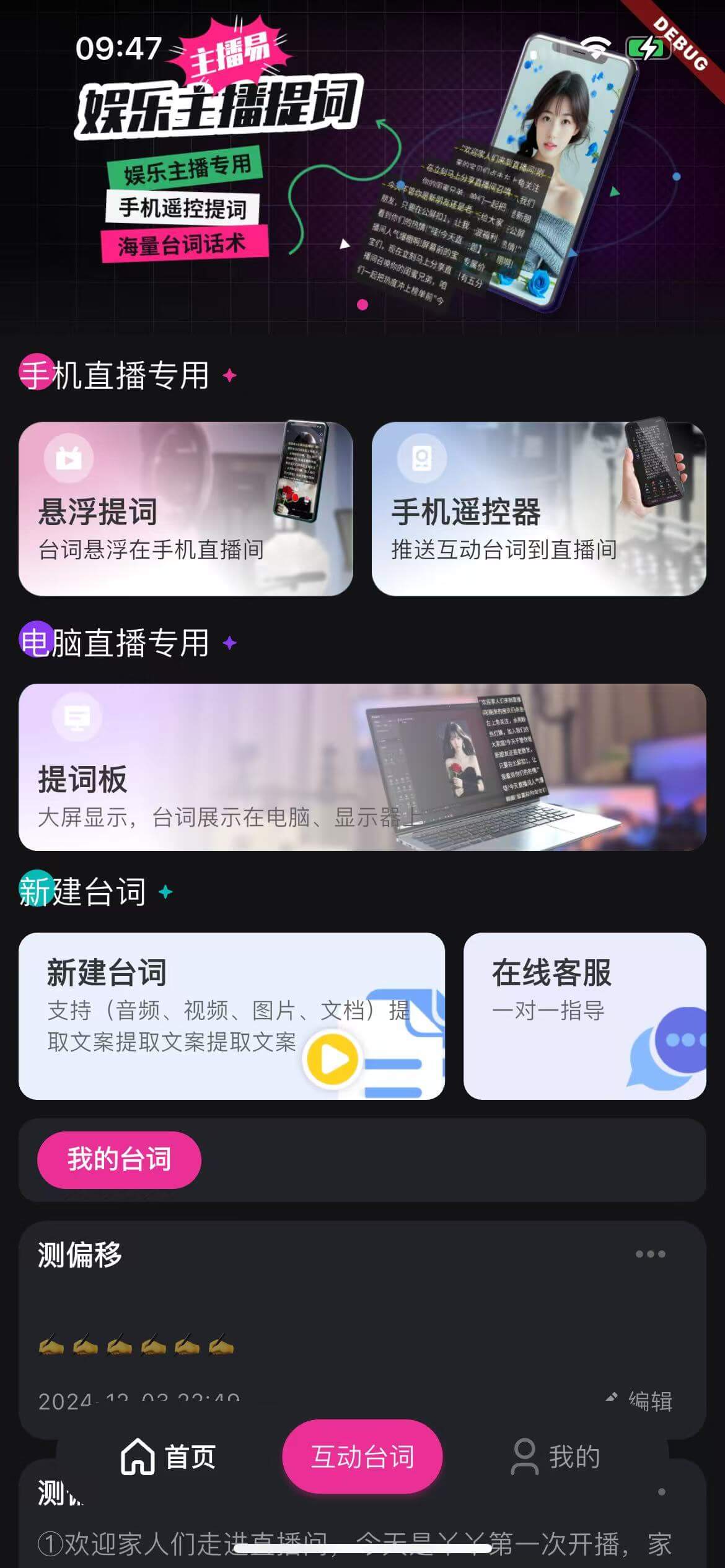Open the 手机遥控器 remote control card
The height and width of the screenshot is (1568, 725).
click(x=538, y=508)
